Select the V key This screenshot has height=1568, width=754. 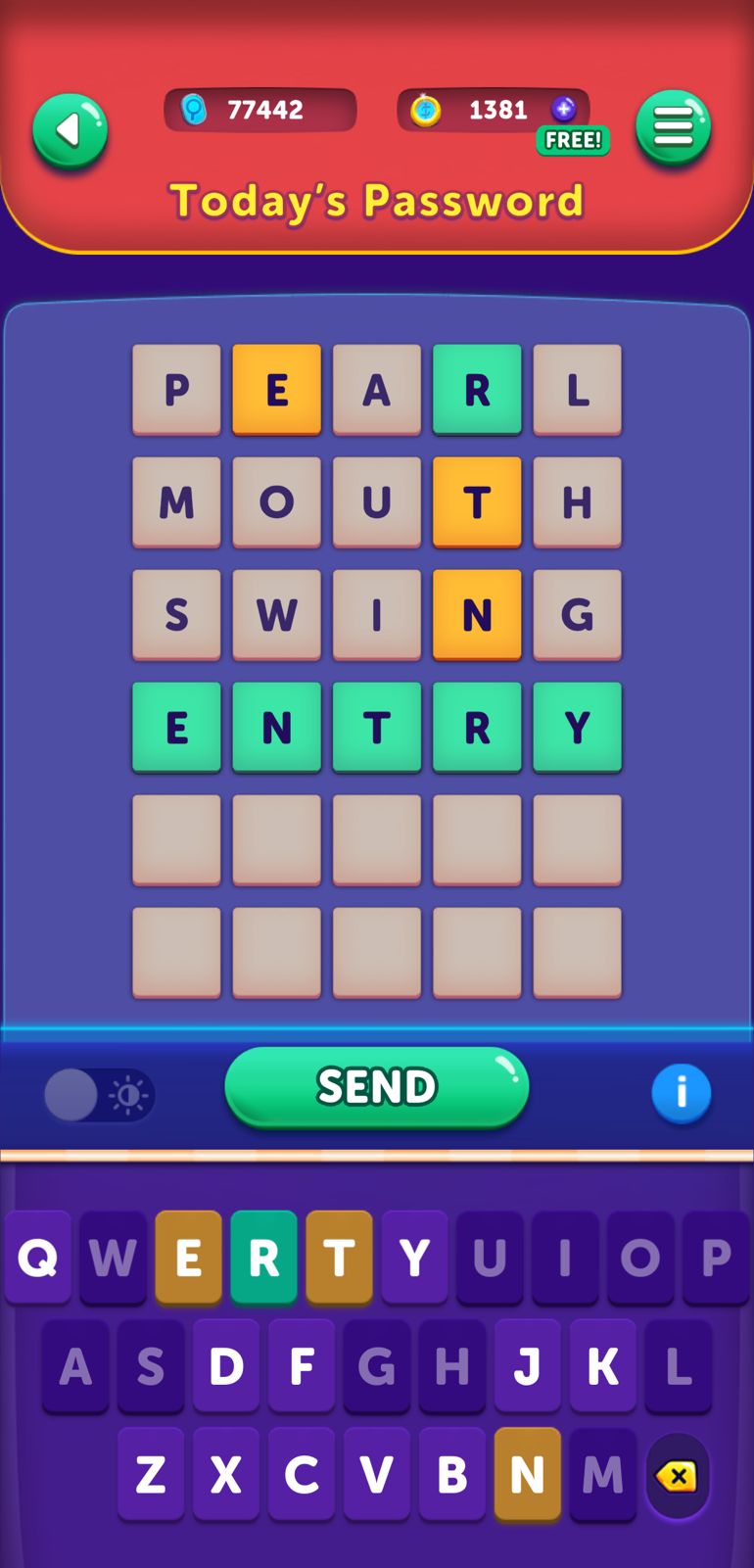[377, 1473]
